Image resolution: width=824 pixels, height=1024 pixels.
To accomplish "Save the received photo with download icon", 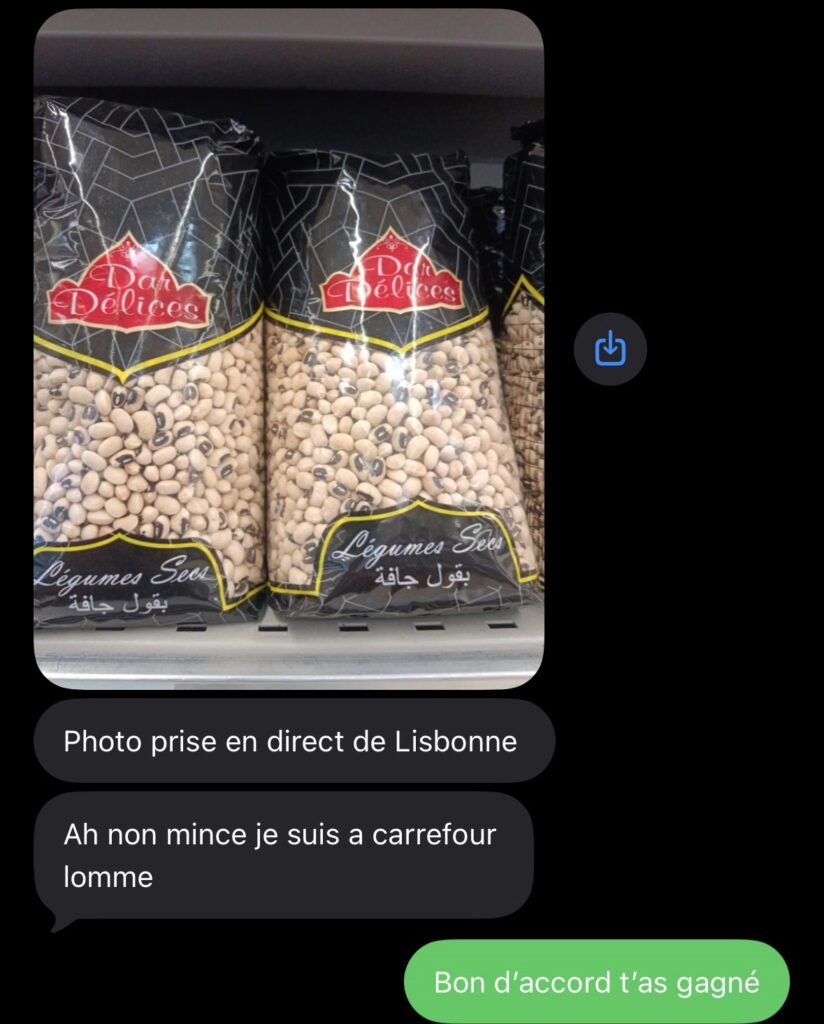I will 610,349.
